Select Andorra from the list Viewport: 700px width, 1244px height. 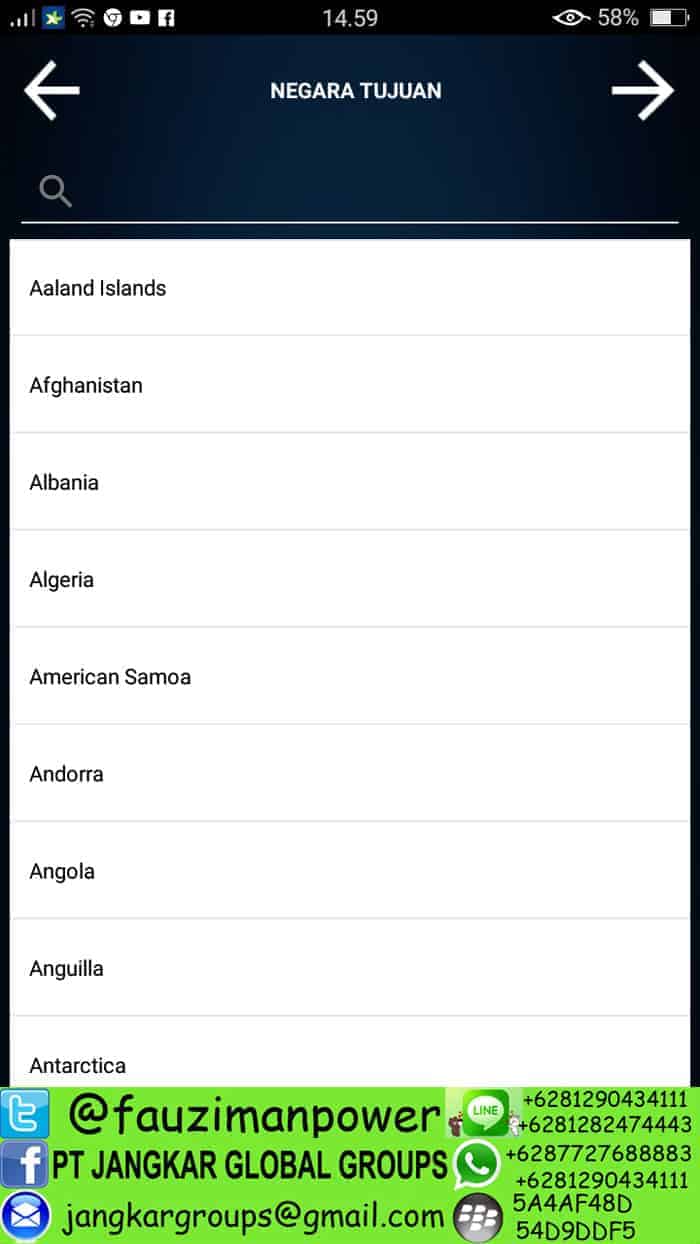350,773
